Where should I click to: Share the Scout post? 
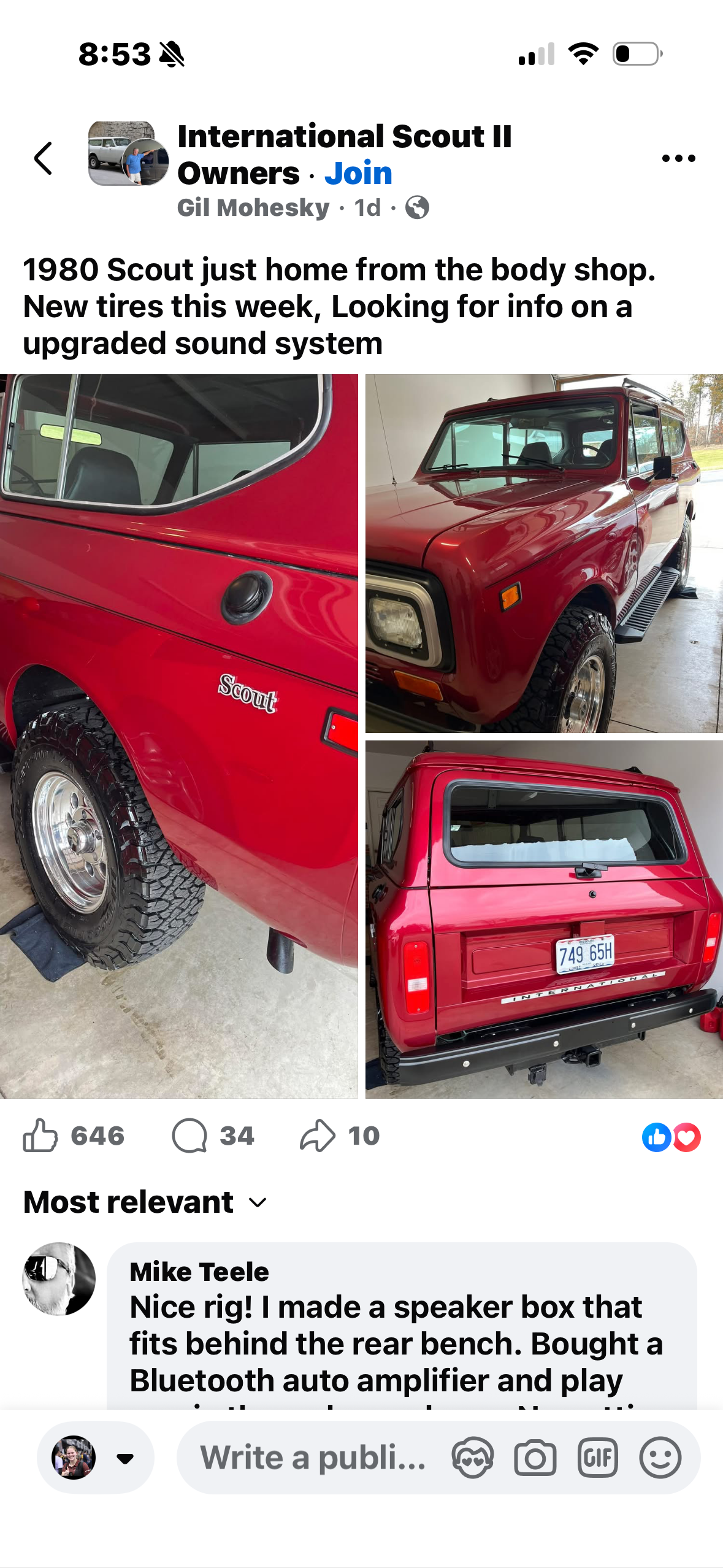pos(339,1136)
